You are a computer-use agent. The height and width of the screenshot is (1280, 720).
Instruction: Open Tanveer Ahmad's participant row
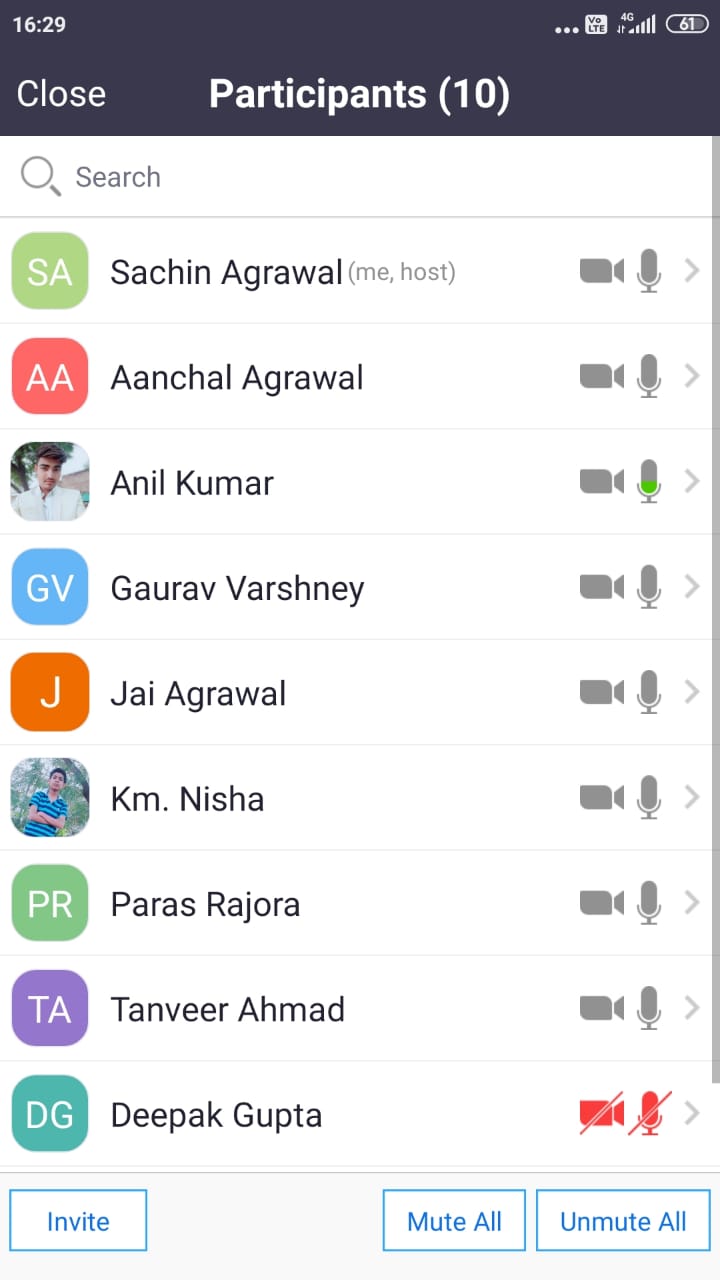(x=356, y=1009)
